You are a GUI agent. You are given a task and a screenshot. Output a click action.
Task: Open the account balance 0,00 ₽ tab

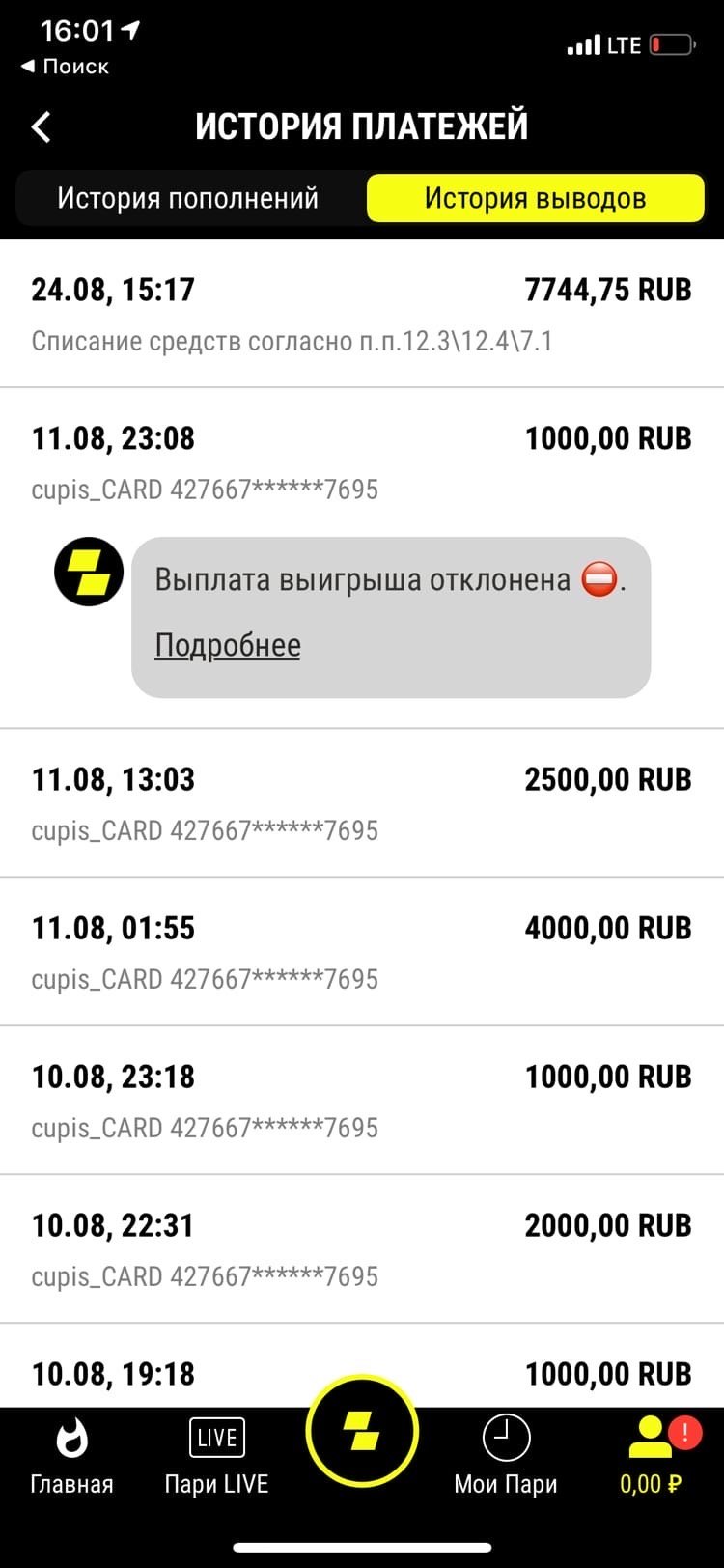[x=652, y=1456]
